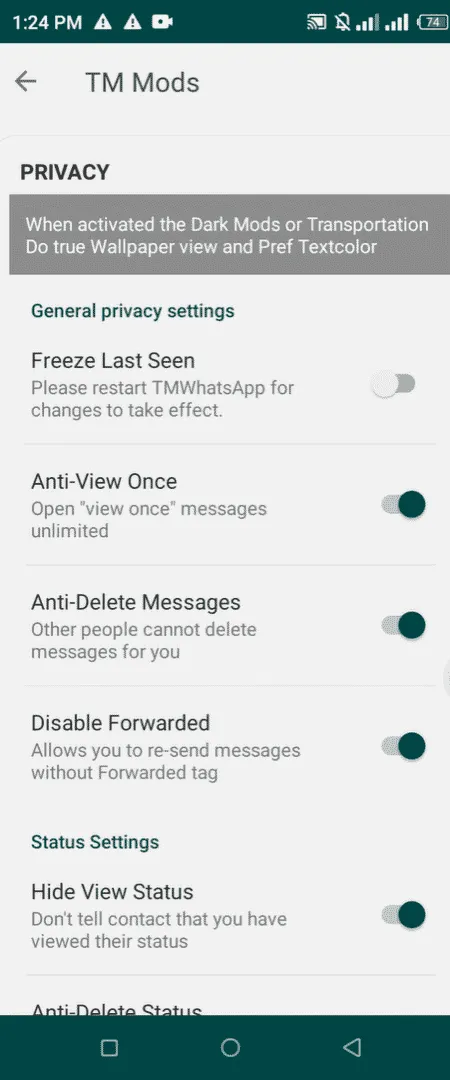This screenshot has width=450, height=1080.
Task: Tap the system home button
Action: coord(230,1048)
